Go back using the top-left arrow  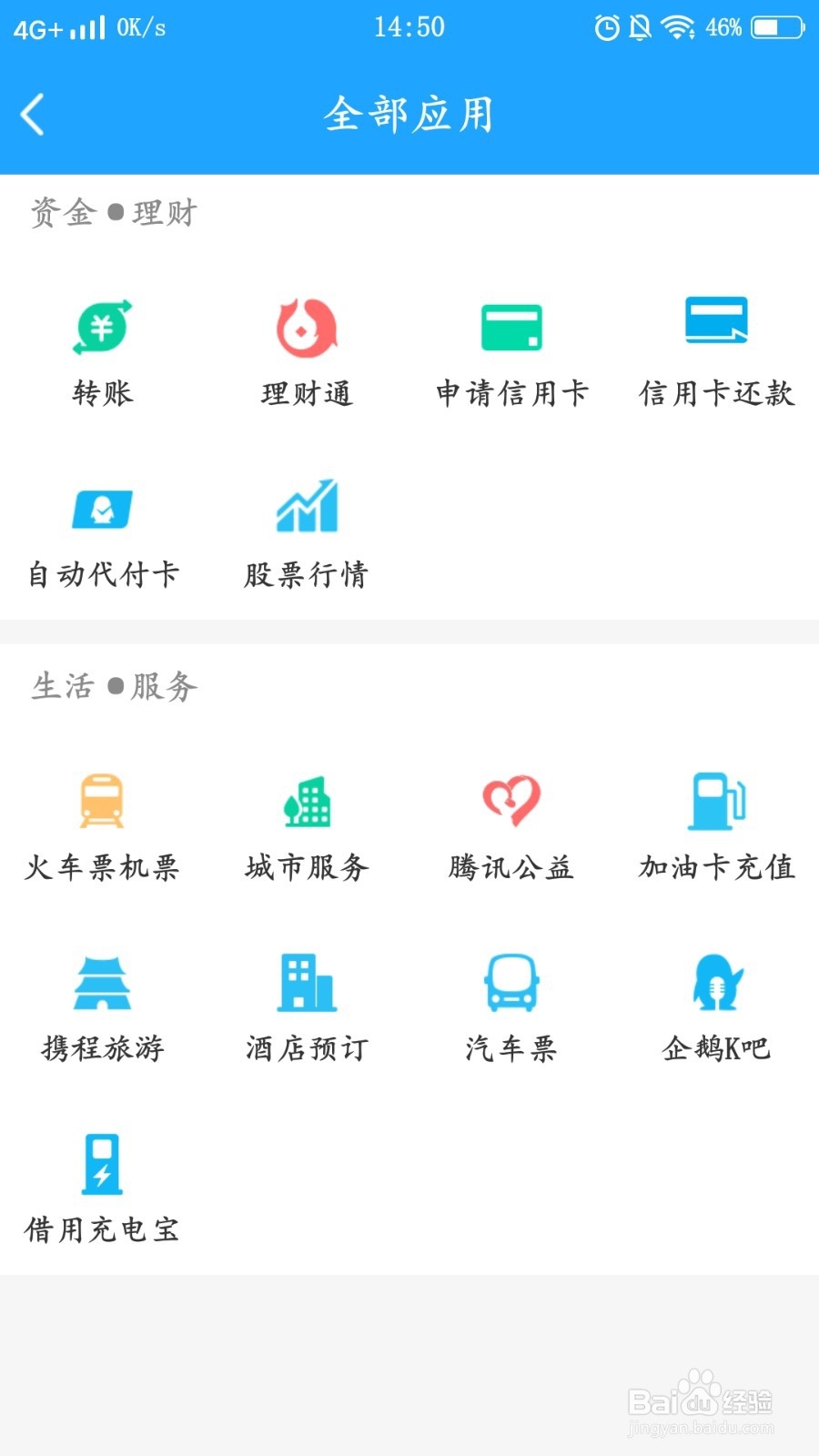tap(33, 115)
